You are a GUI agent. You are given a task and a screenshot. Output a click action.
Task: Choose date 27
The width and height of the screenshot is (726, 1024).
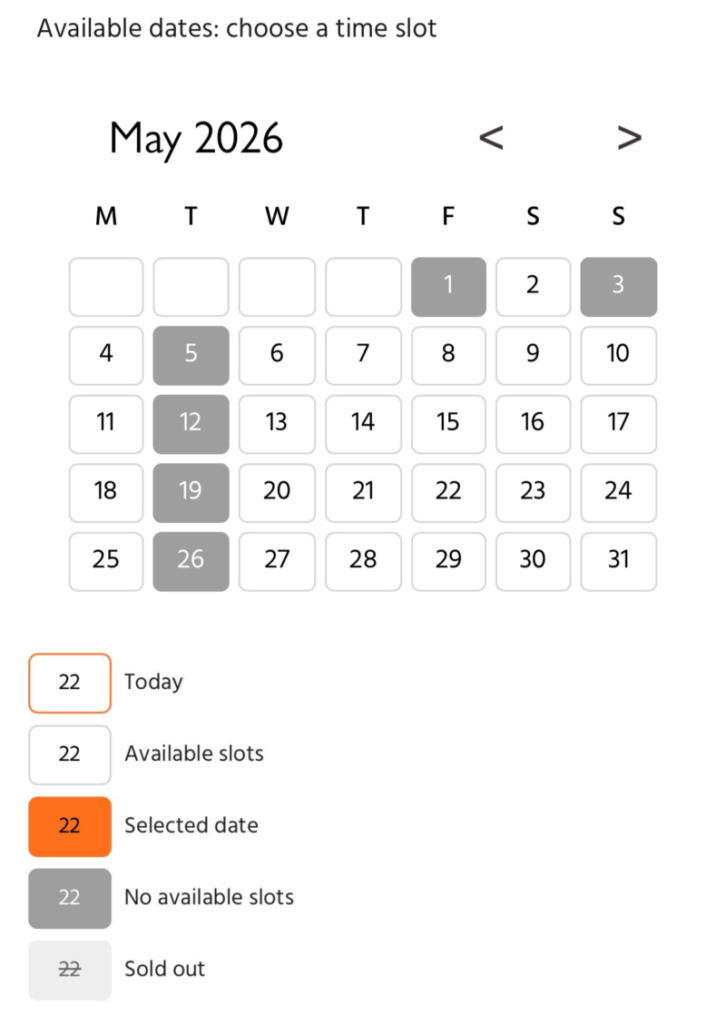[x=277, y=561]
